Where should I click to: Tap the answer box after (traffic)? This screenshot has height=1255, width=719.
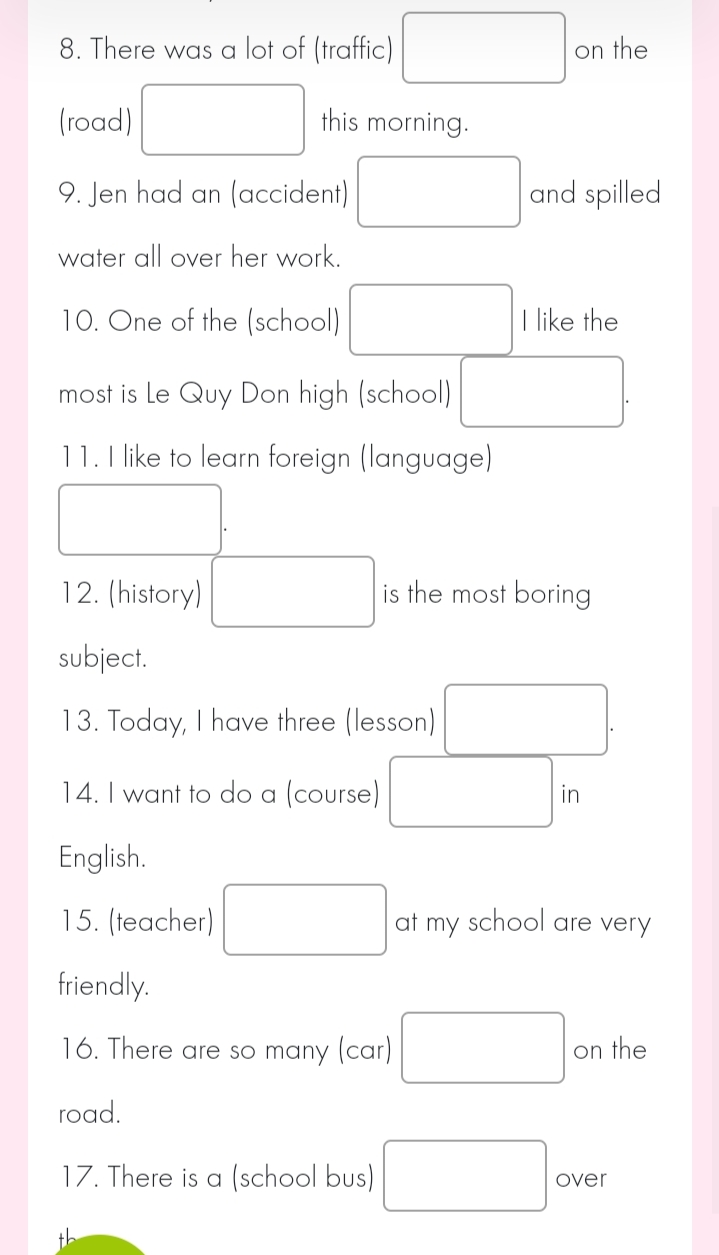[484, 48]
